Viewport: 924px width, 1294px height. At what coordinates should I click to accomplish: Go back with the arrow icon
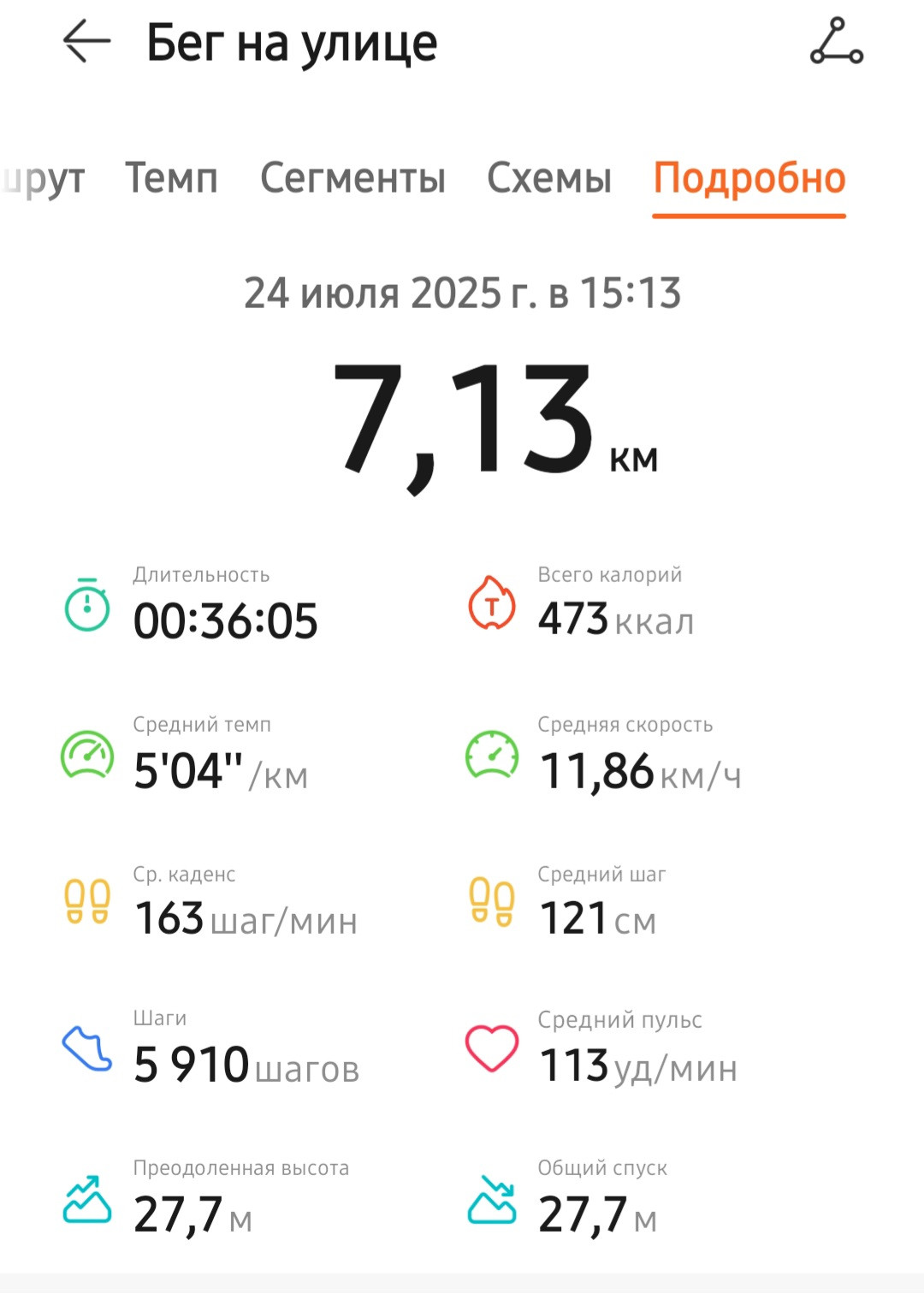coord(86,41)
